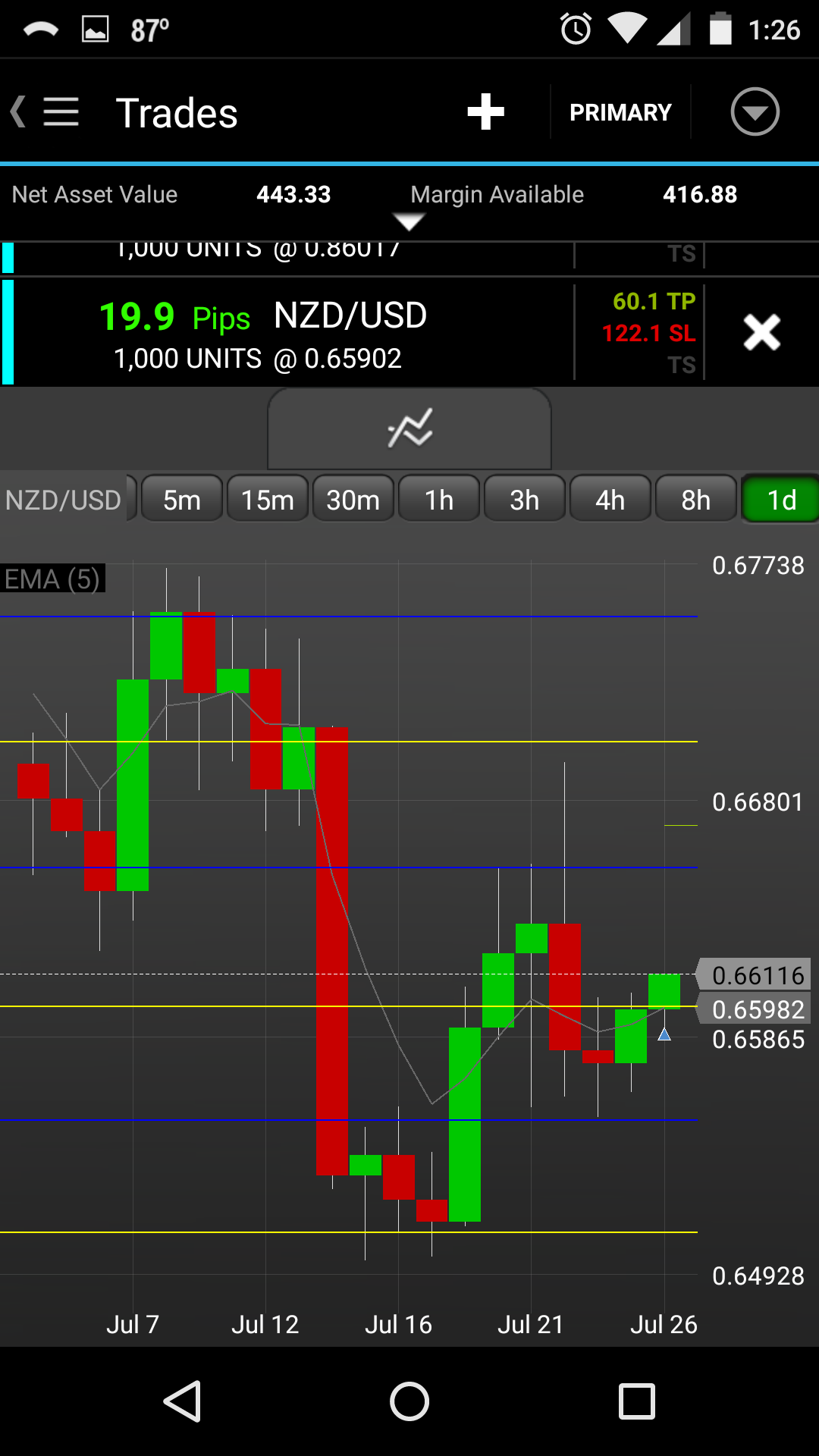
Task: Switch chart to 15m timeframe
Action: pos(268,500)
